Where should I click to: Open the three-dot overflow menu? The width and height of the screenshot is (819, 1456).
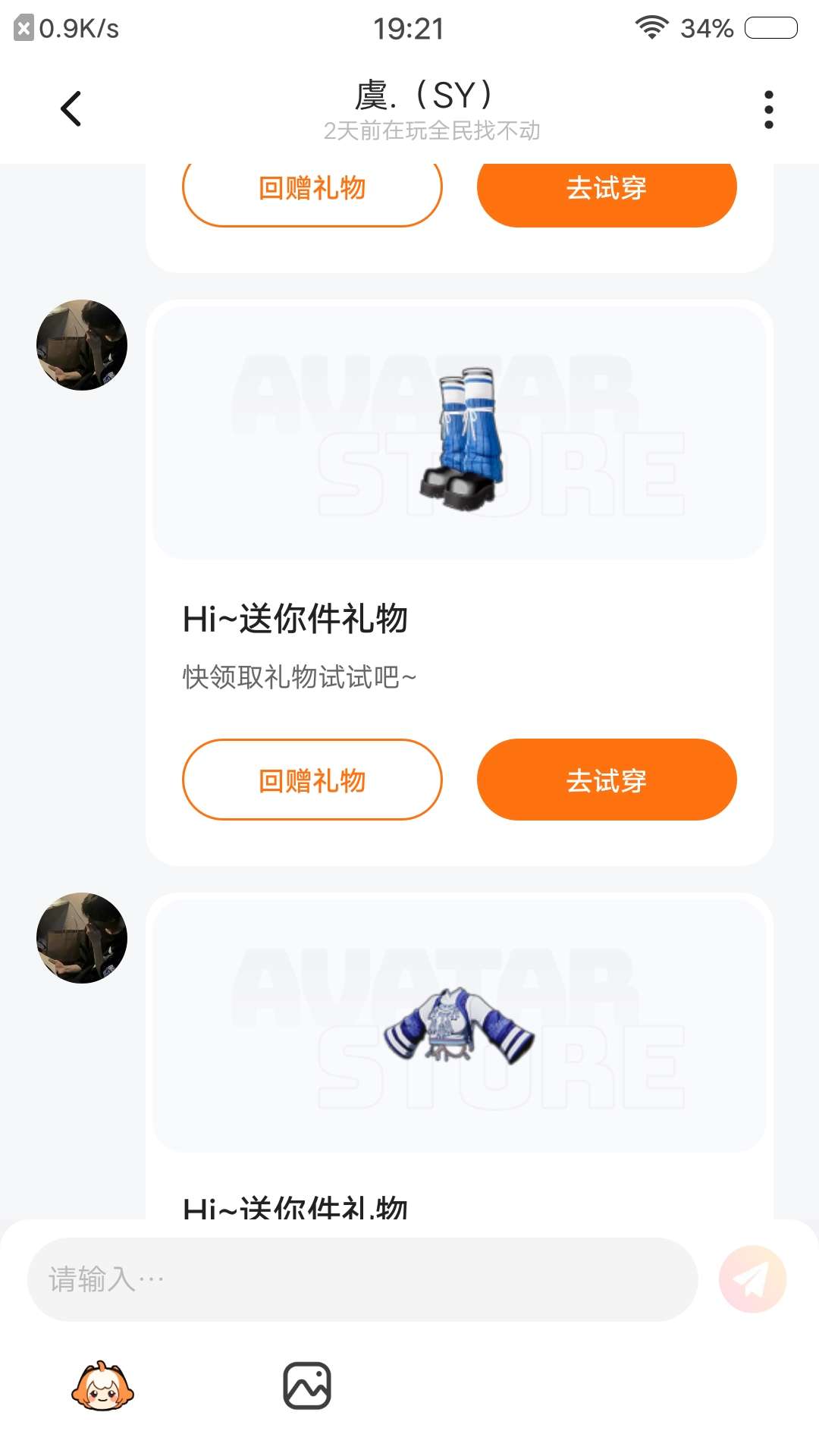coord(768,110)
